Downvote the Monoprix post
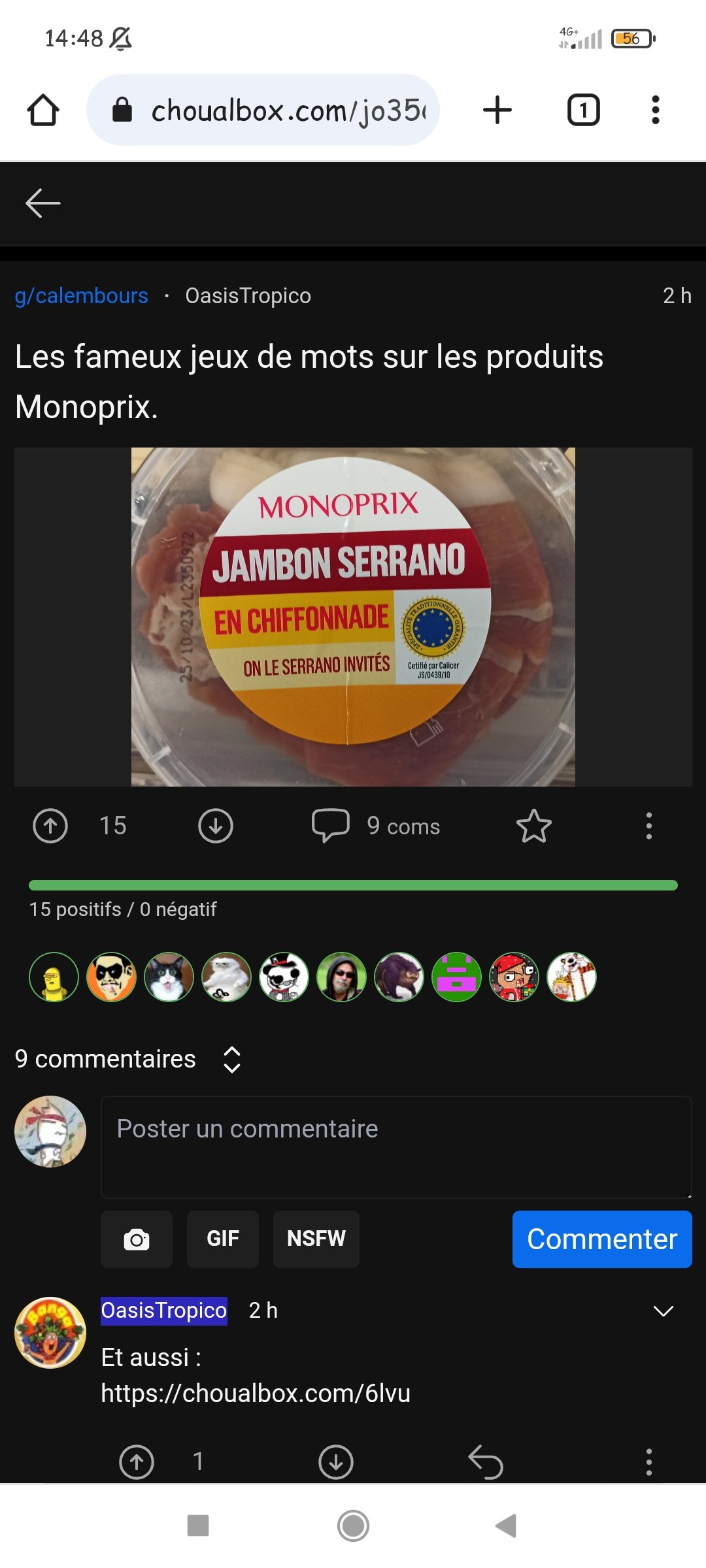 pyautogui.click(x=216, y=826)
